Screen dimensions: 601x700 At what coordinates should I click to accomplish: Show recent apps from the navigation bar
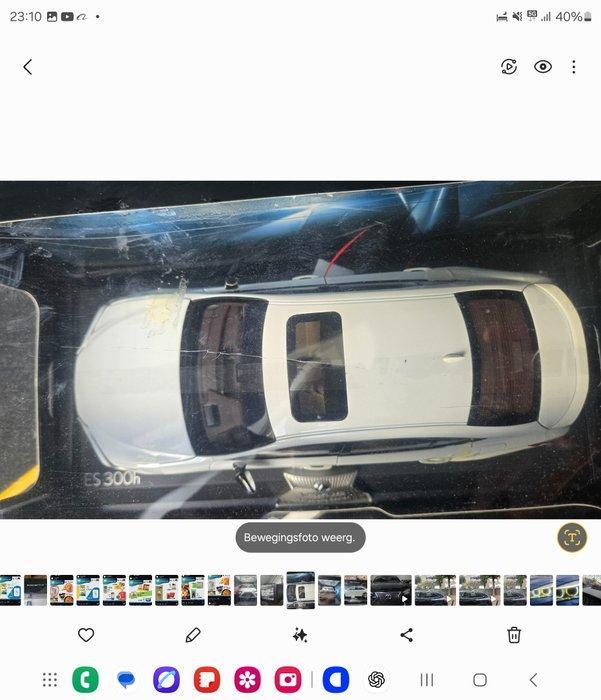click(x=427, y=680)
